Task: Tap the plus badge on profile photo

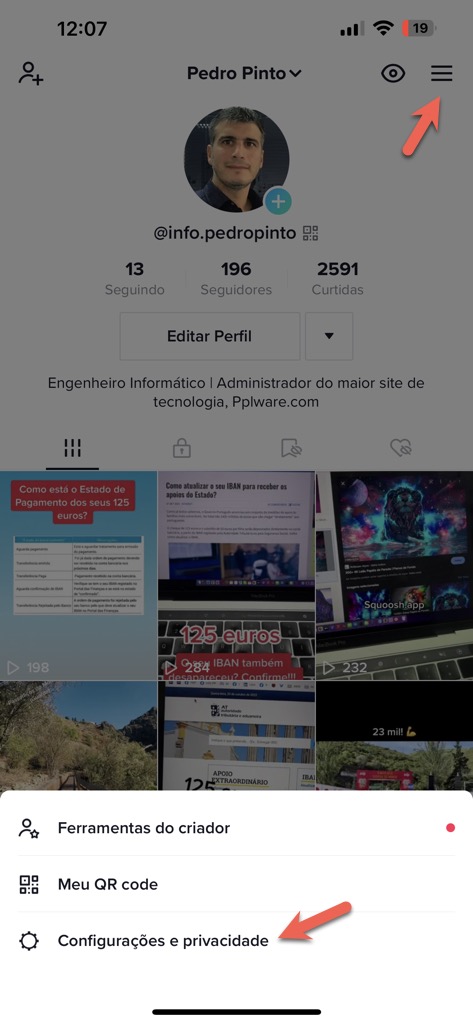Action: pyautogui.click(x=278, y=202)
